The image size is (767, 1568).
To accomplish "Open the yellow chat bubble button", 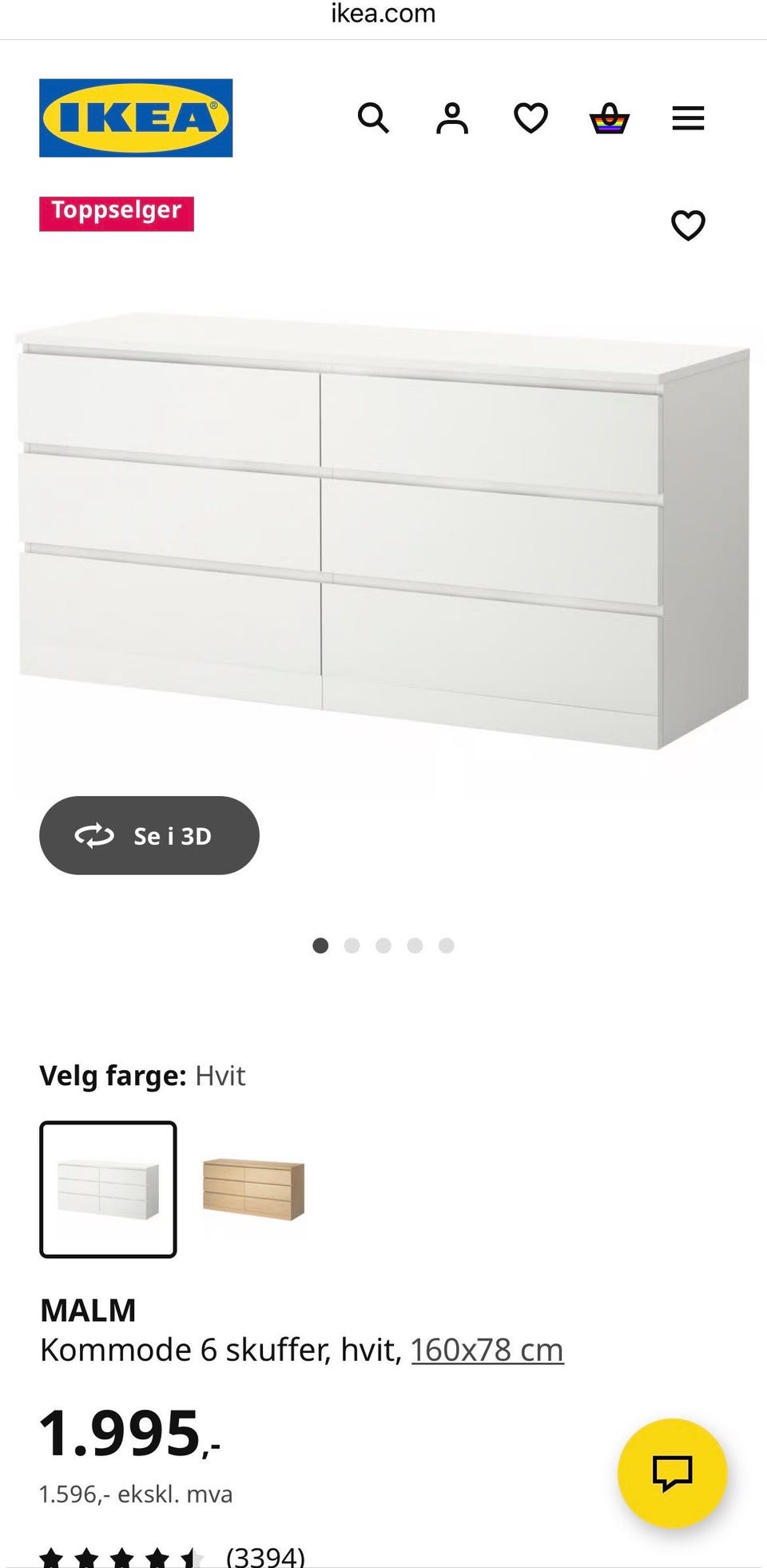I will 672,1472.
